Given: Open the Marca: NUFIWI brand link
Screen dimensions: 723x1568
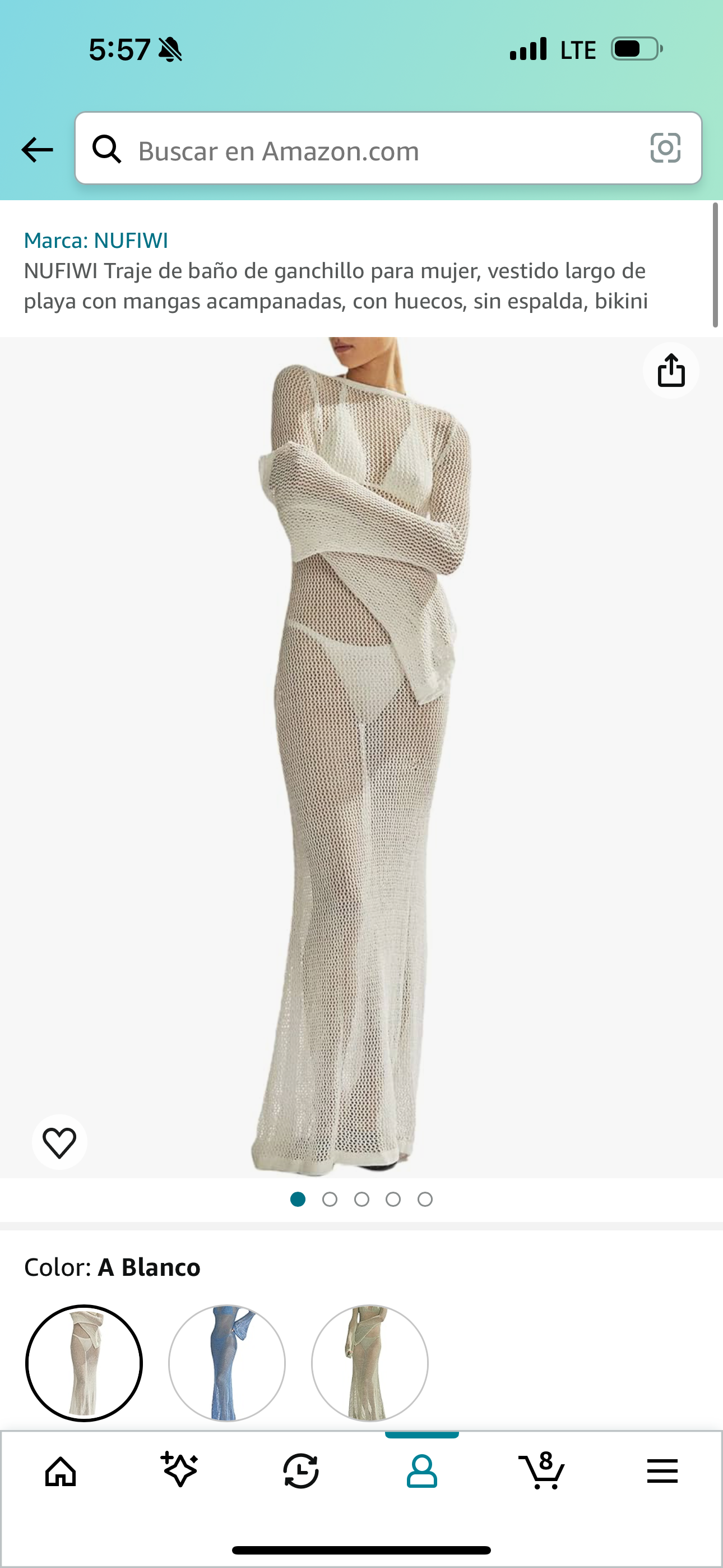Looking at the screenshot, I should click(x=95, y=241).
